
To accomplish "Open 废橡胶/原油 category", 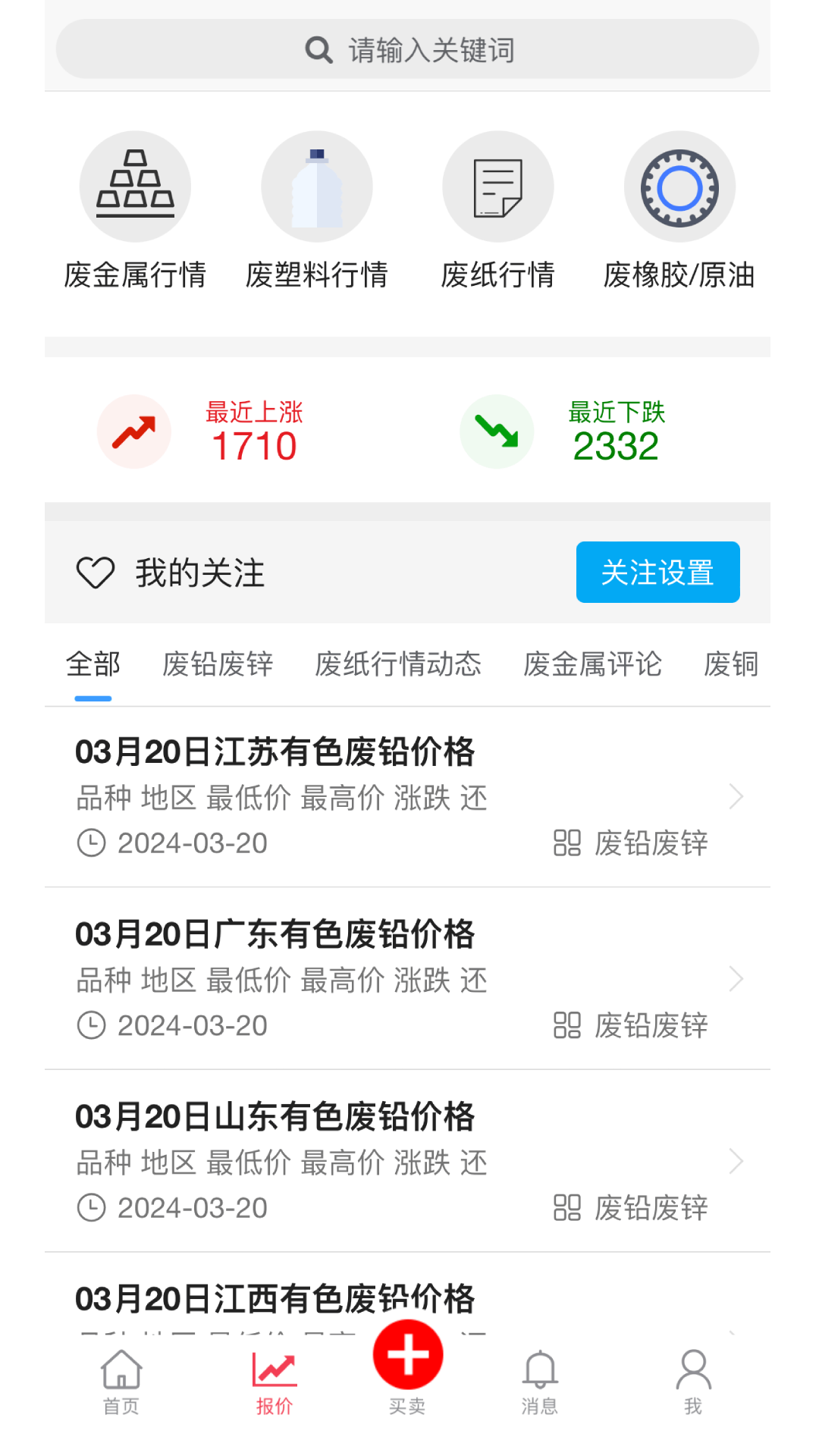I will [x=679, y=212].
